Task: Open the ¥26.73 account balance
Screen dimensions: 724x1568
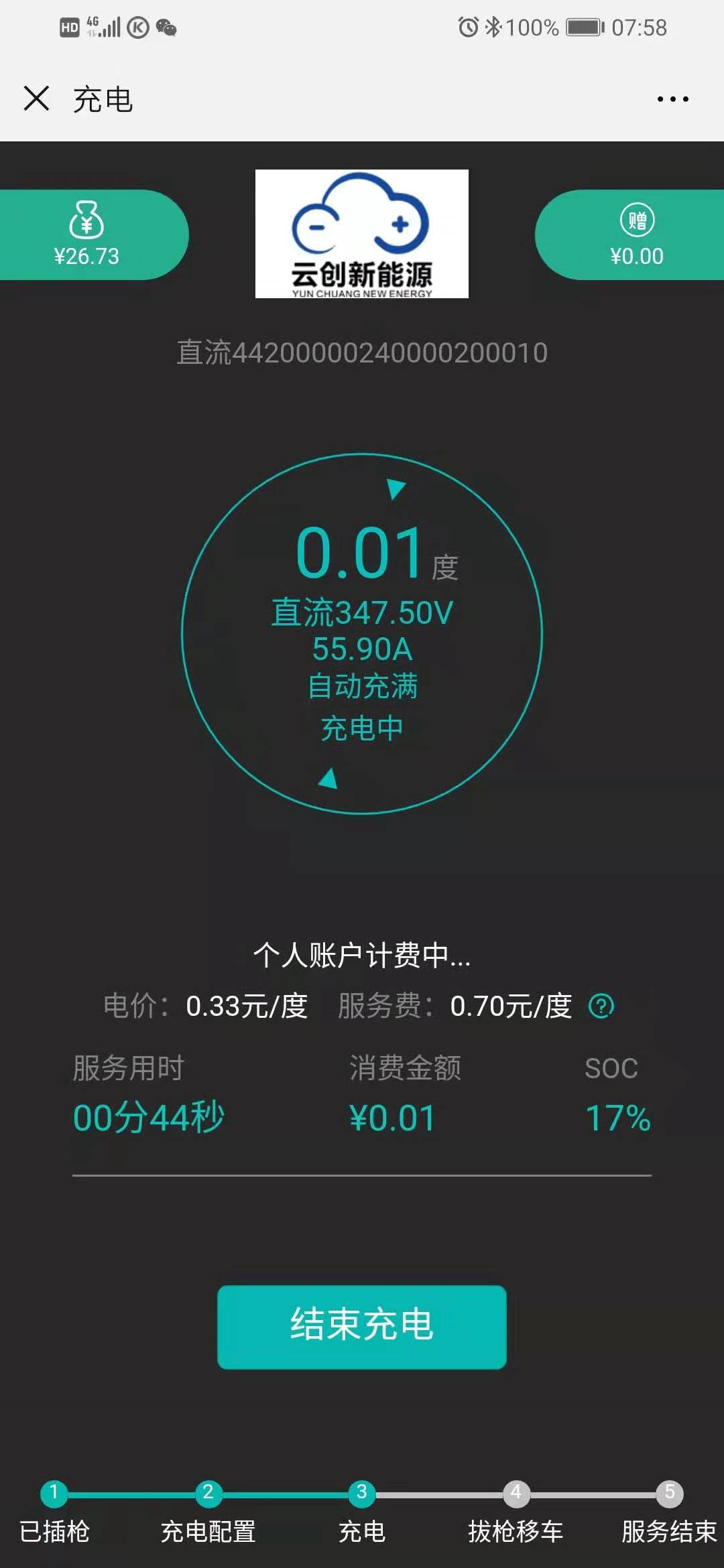Action: point(87,235)
